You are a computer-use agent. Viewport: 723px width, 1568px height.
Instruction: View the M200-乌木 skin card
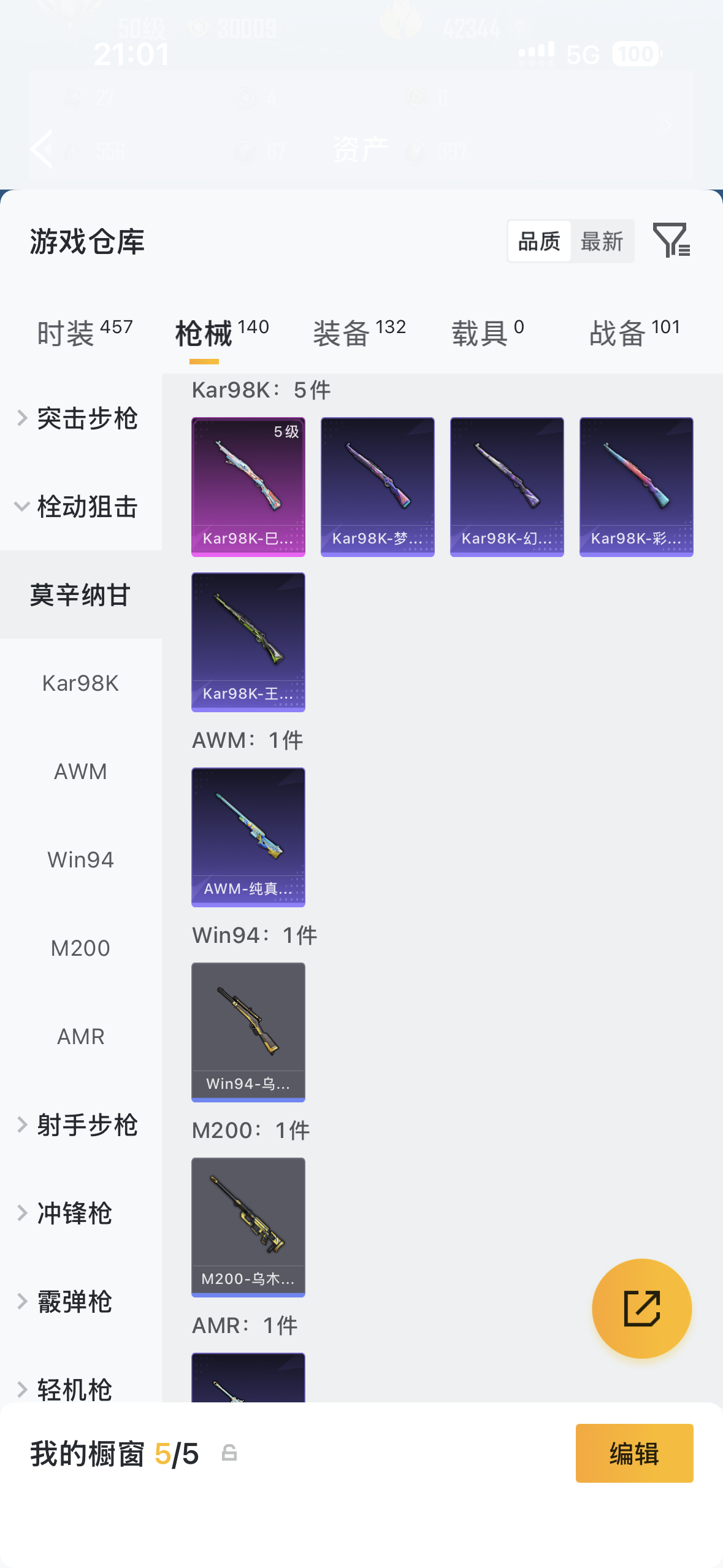[x=248, y=1227]
